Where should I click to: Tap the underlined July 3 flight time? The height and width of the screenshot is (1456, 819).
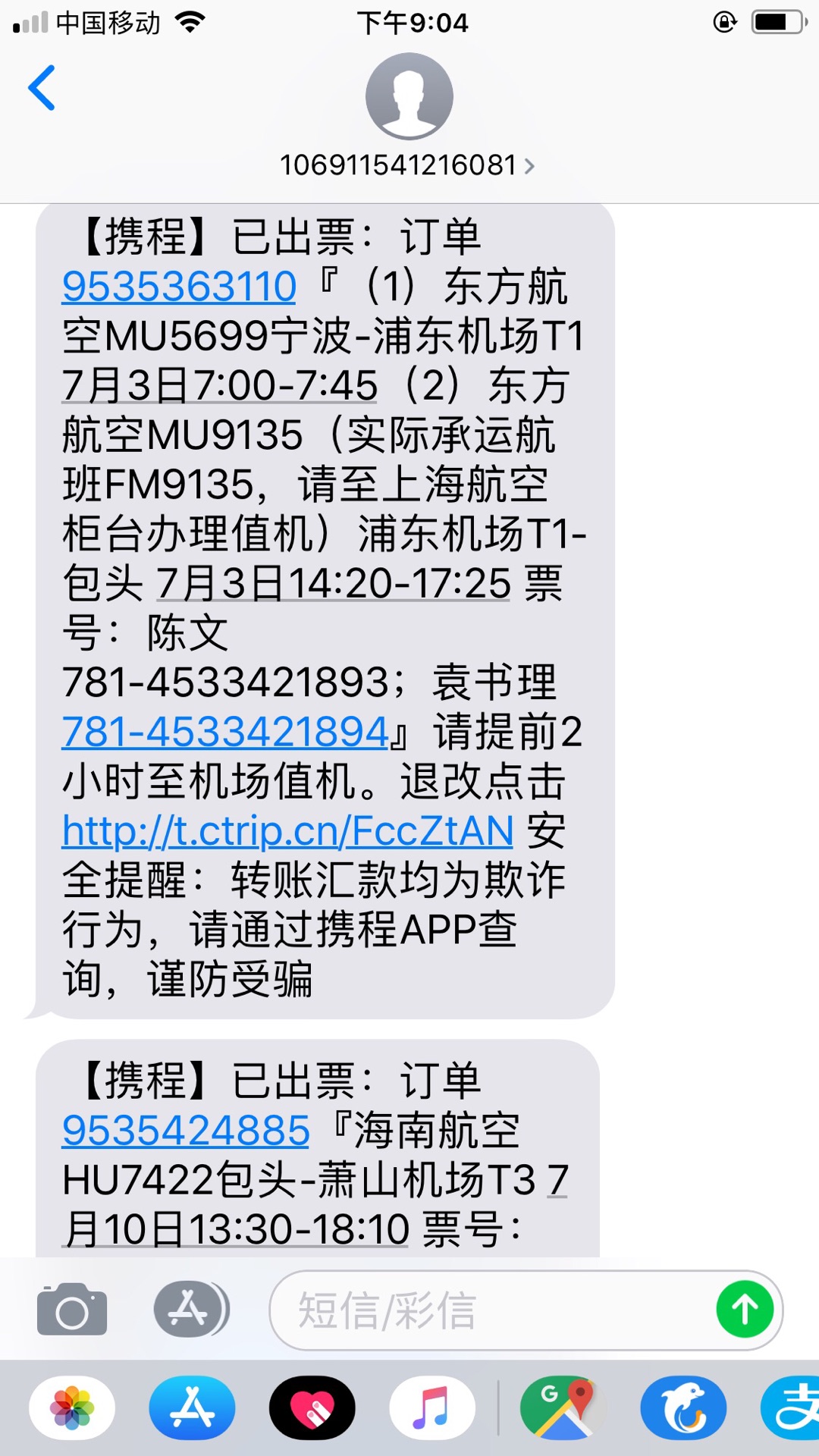pyautogui.click(x=220, y=385)
